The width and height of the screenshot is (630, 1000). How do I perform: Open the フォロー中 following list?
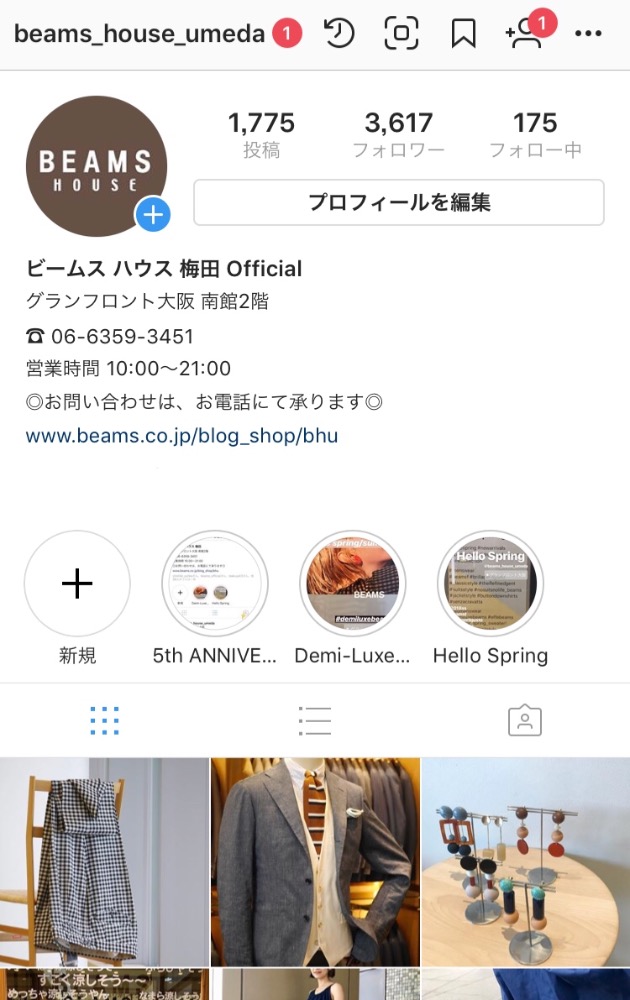pos(535,135)
